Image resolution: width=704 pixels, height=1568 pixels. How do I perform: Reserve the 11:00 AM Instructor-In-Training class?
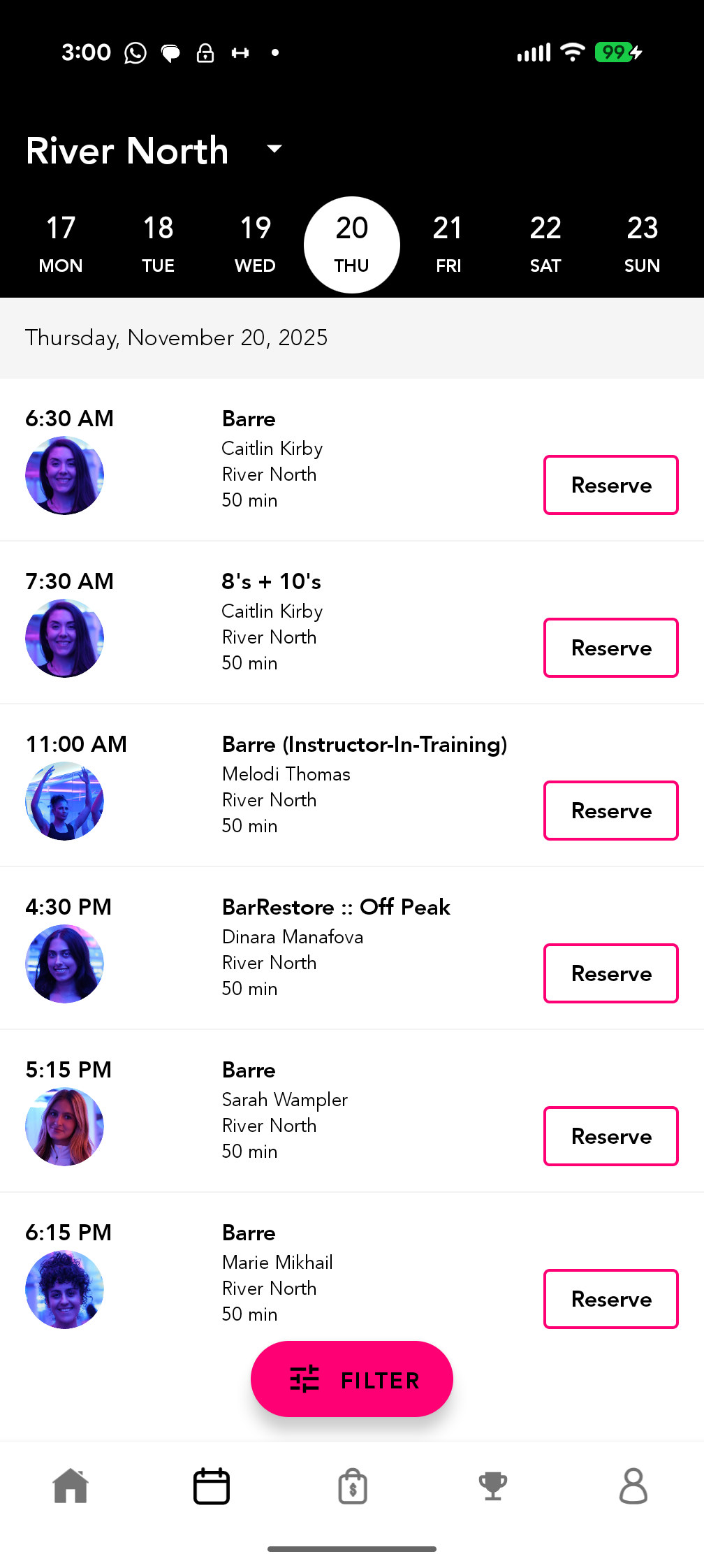610,811
